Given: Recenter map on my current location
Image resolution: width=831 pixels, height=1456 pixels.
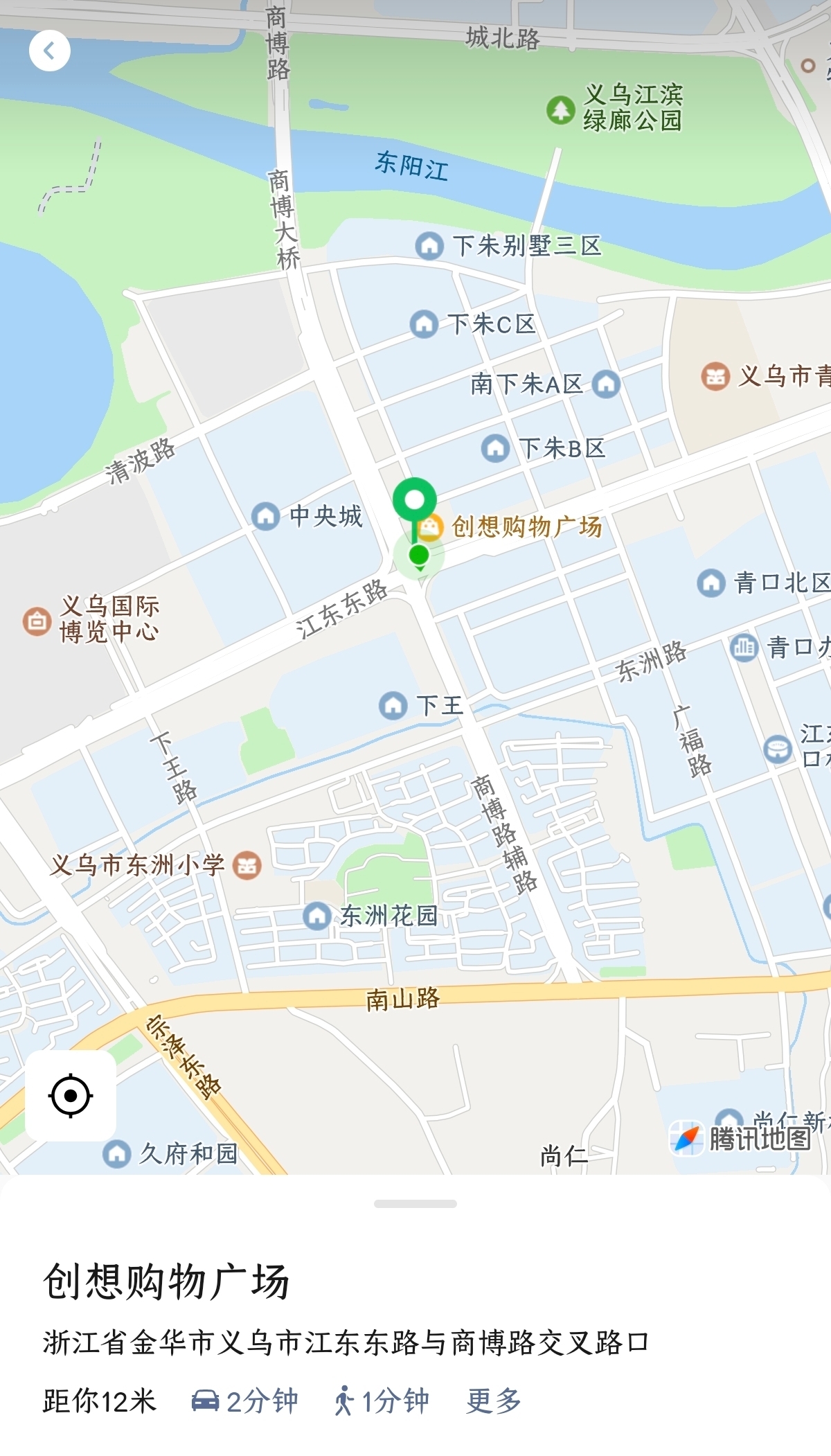Looking at the screenshot, I should [71, 1095].
